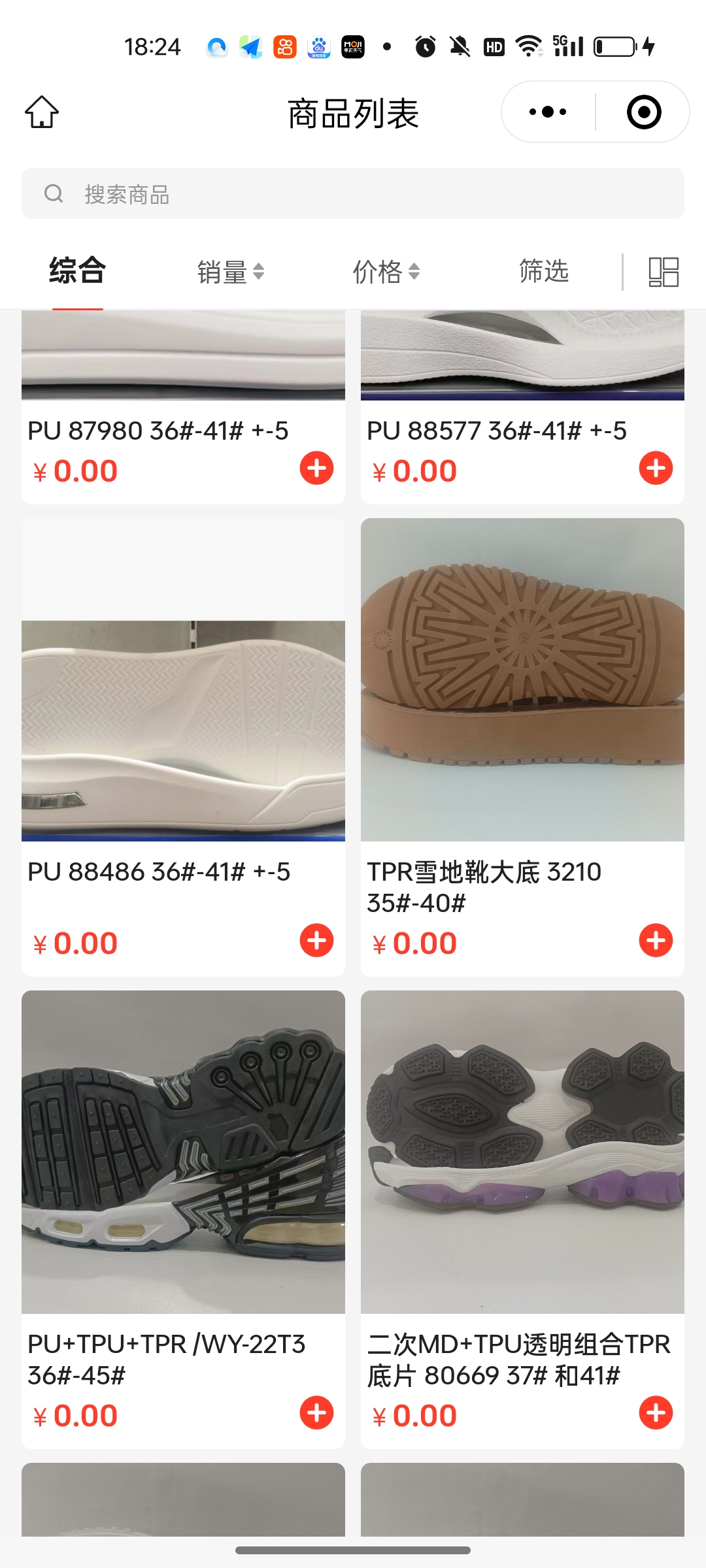Open the 筛选 filter options
Viewport: 706px width, 1568px height.
[x=544, y=270]
